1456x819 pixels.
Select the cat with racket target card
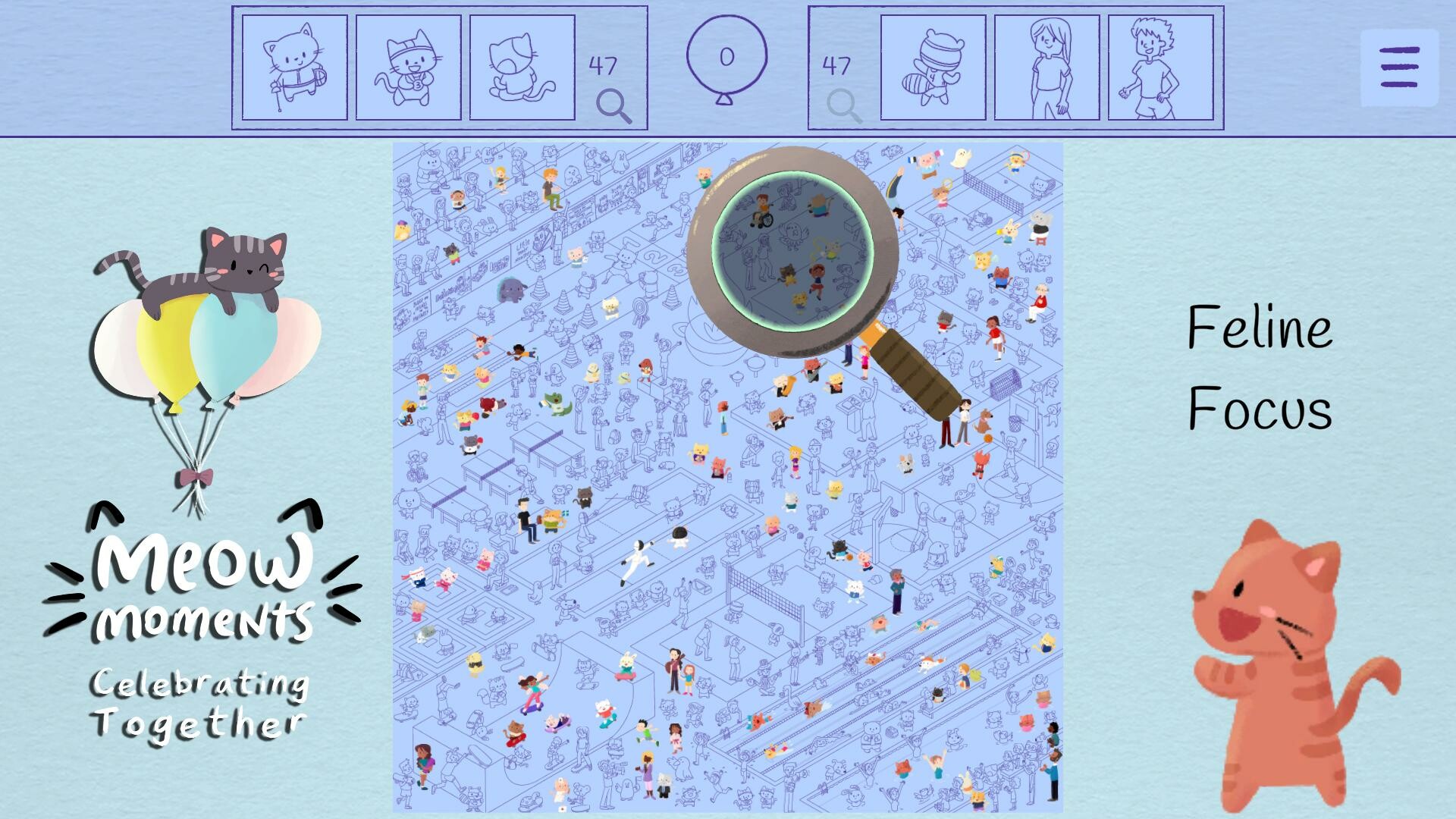(x=294, y=67)
